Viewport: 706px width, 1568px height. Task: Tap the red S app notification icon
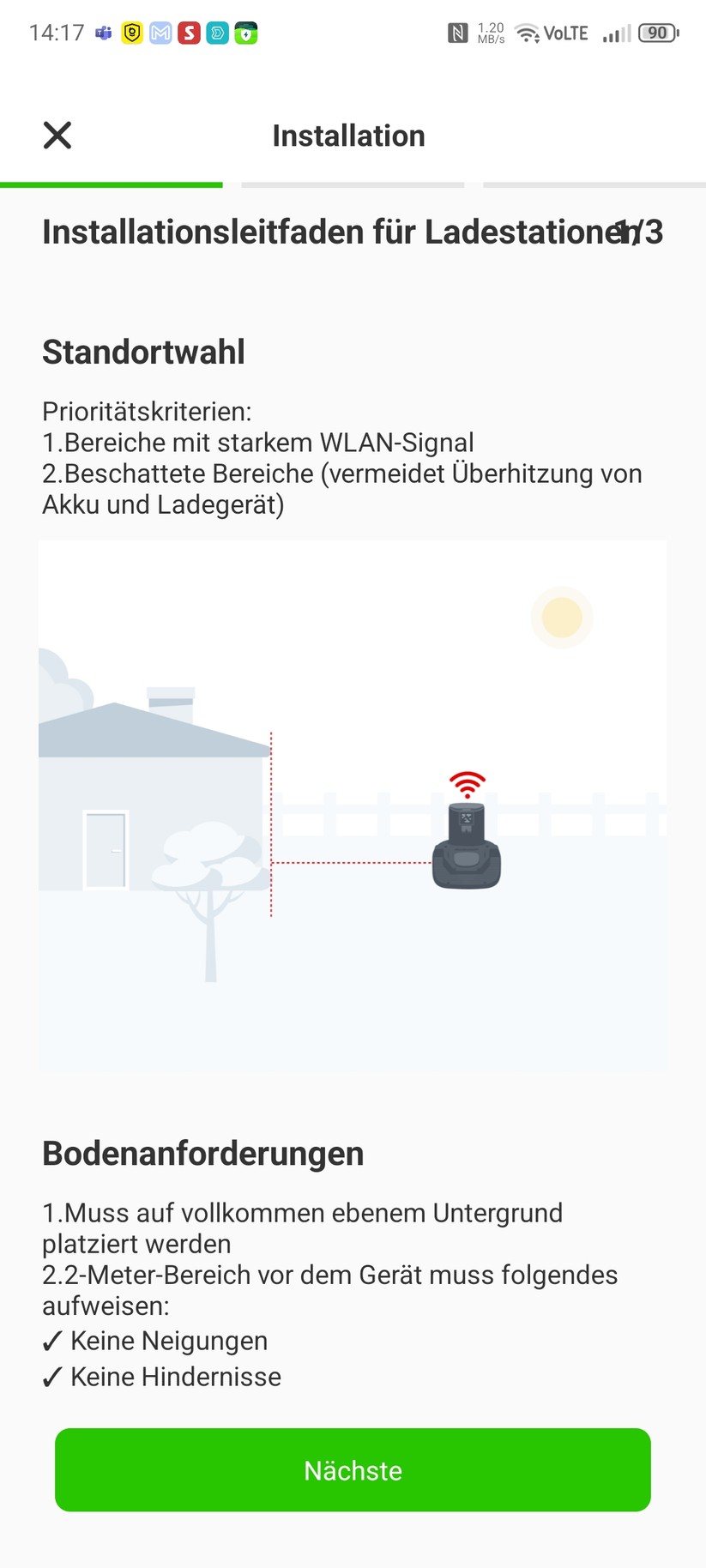tap(188, 33)
